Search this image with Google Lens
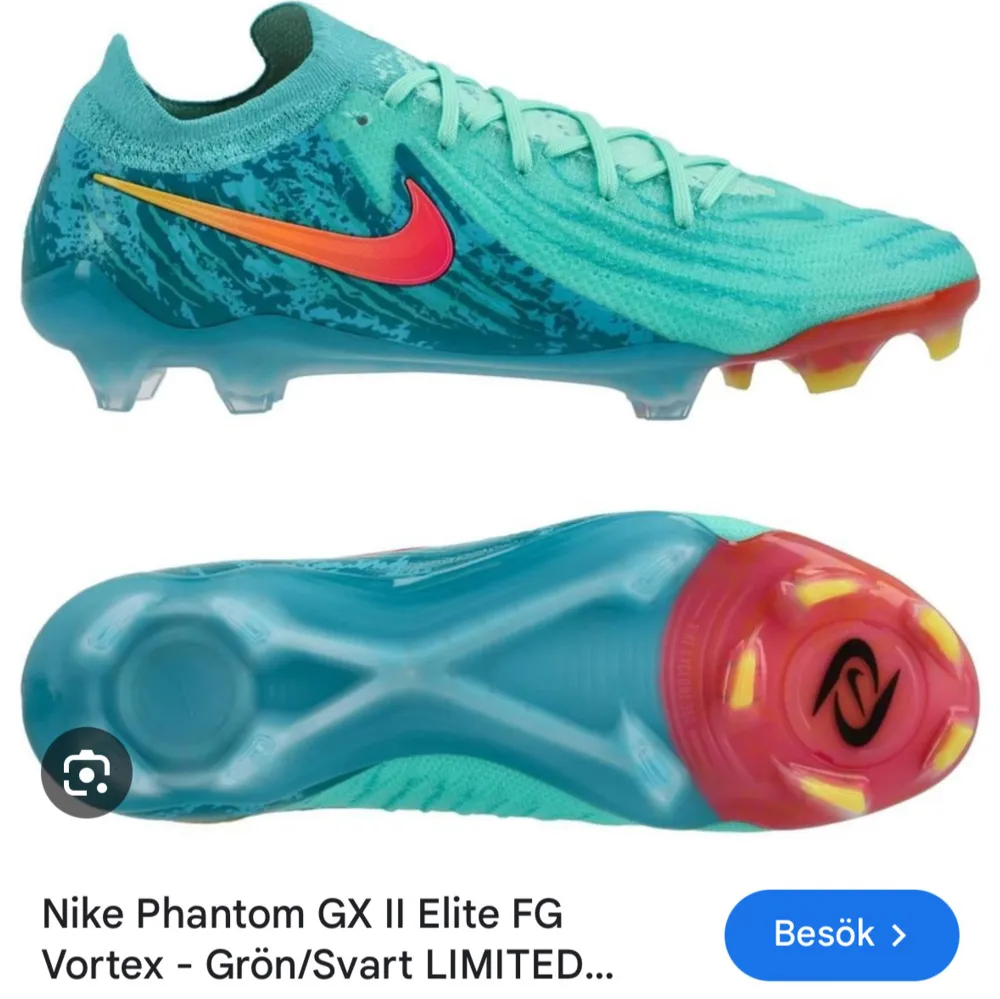1000x999 pixels. [87, 772]
